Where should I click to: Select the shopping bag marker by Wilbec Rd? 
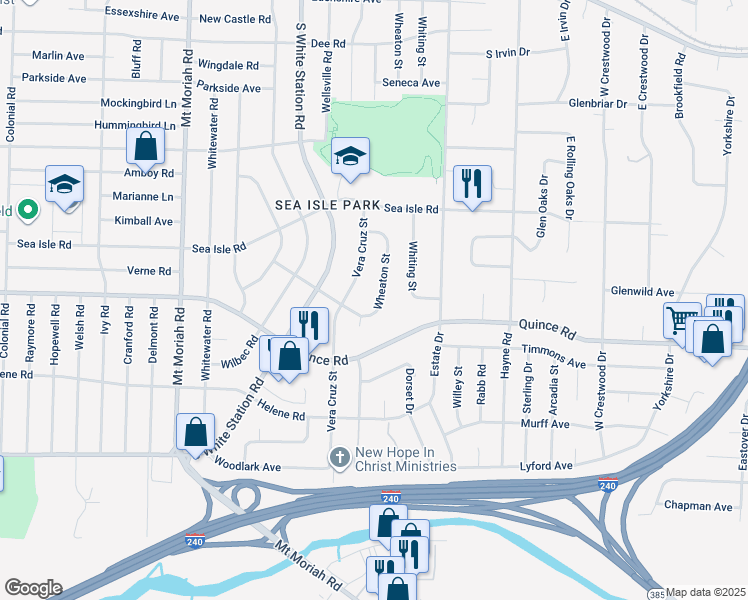[290, 358]
